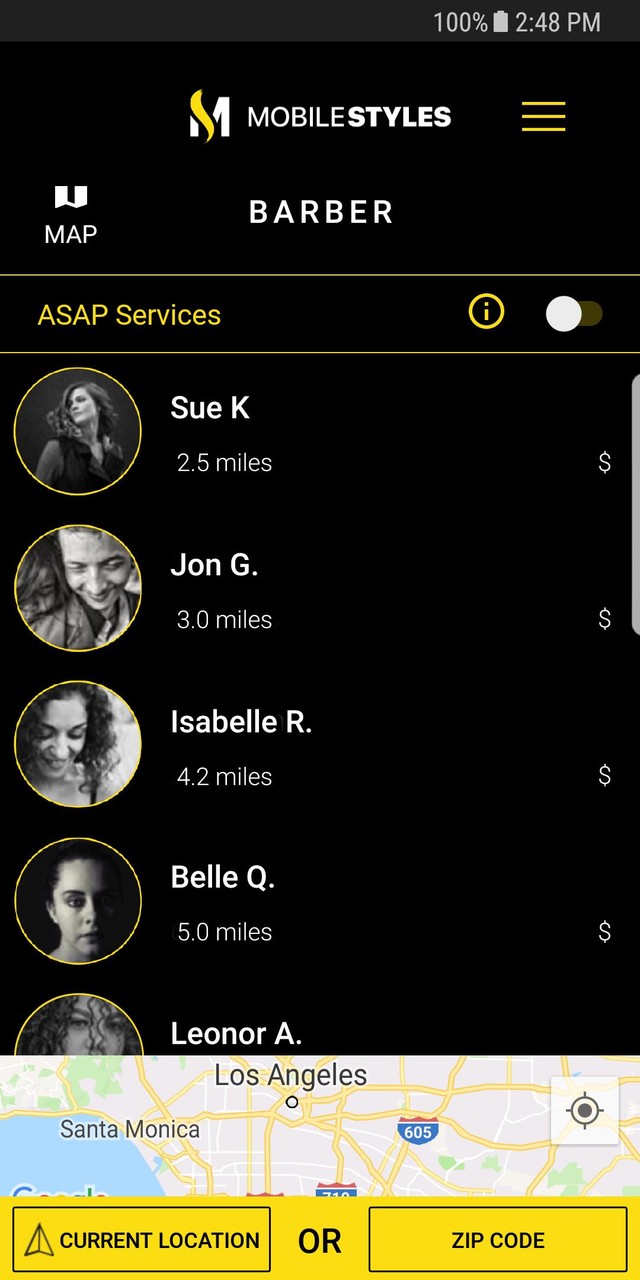Show ASAP Services info
The image size is (640, 1280).
pos(486,313)
